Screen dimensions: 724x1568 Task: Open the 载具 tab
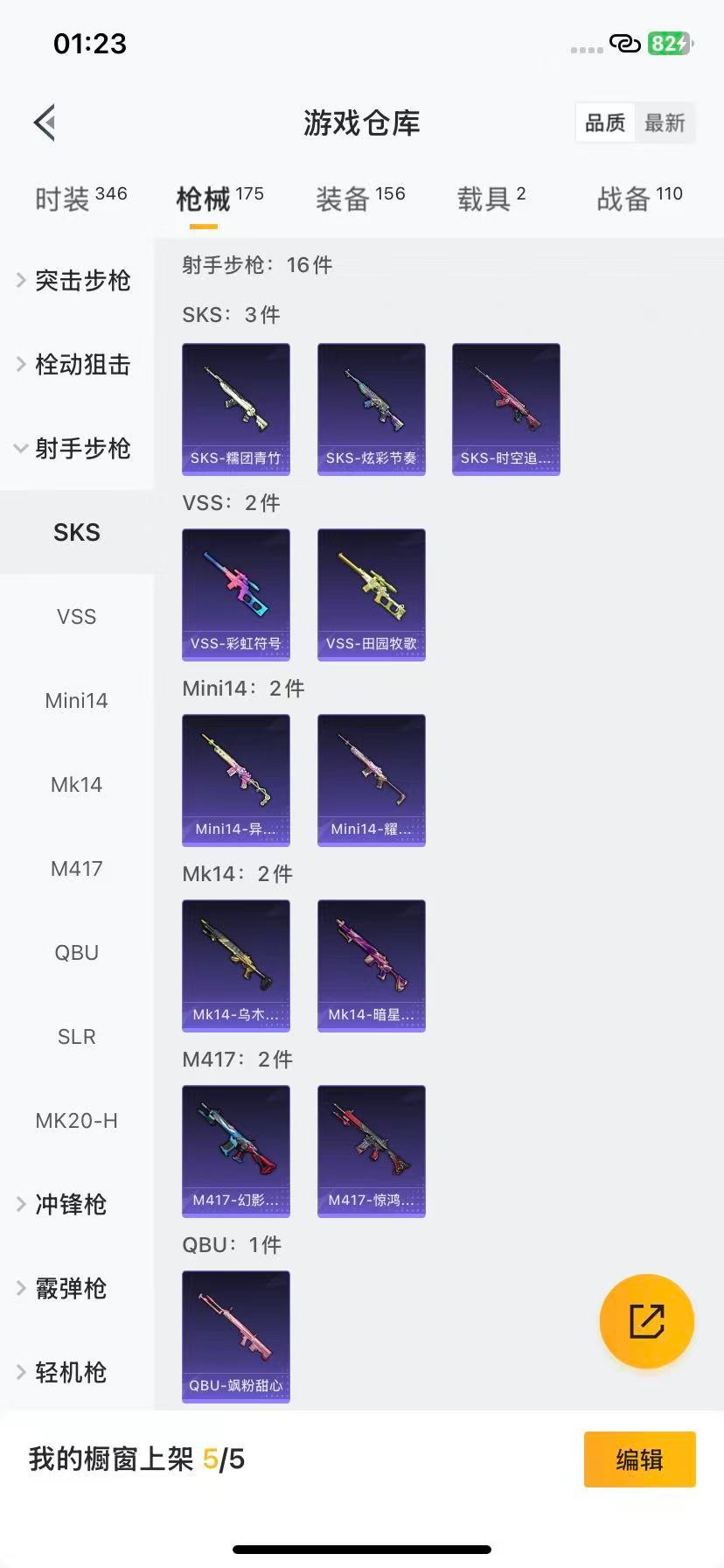pos(491,199)
